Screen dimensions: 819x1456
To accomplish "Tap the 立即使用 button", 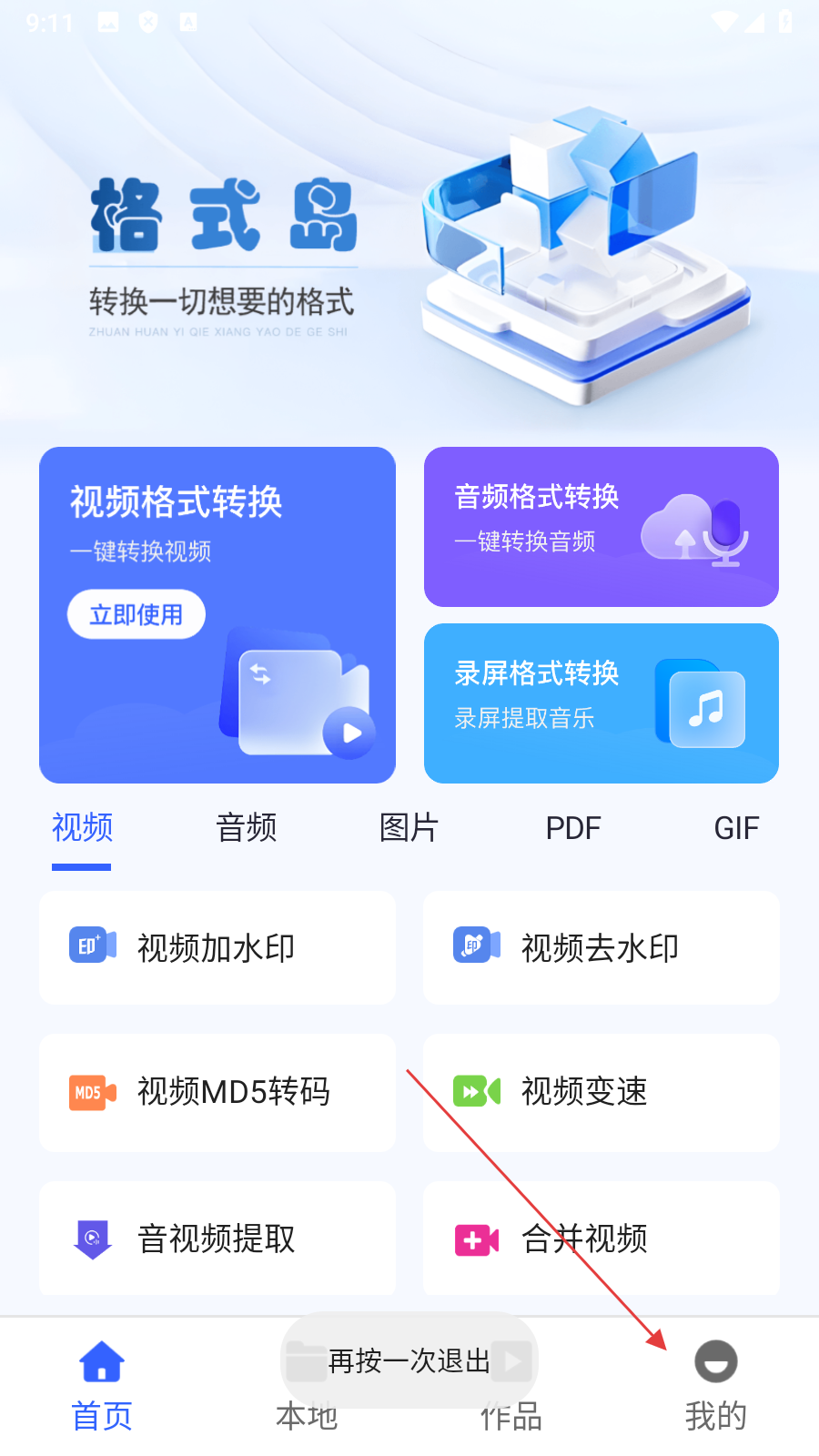I will point(136,615).
